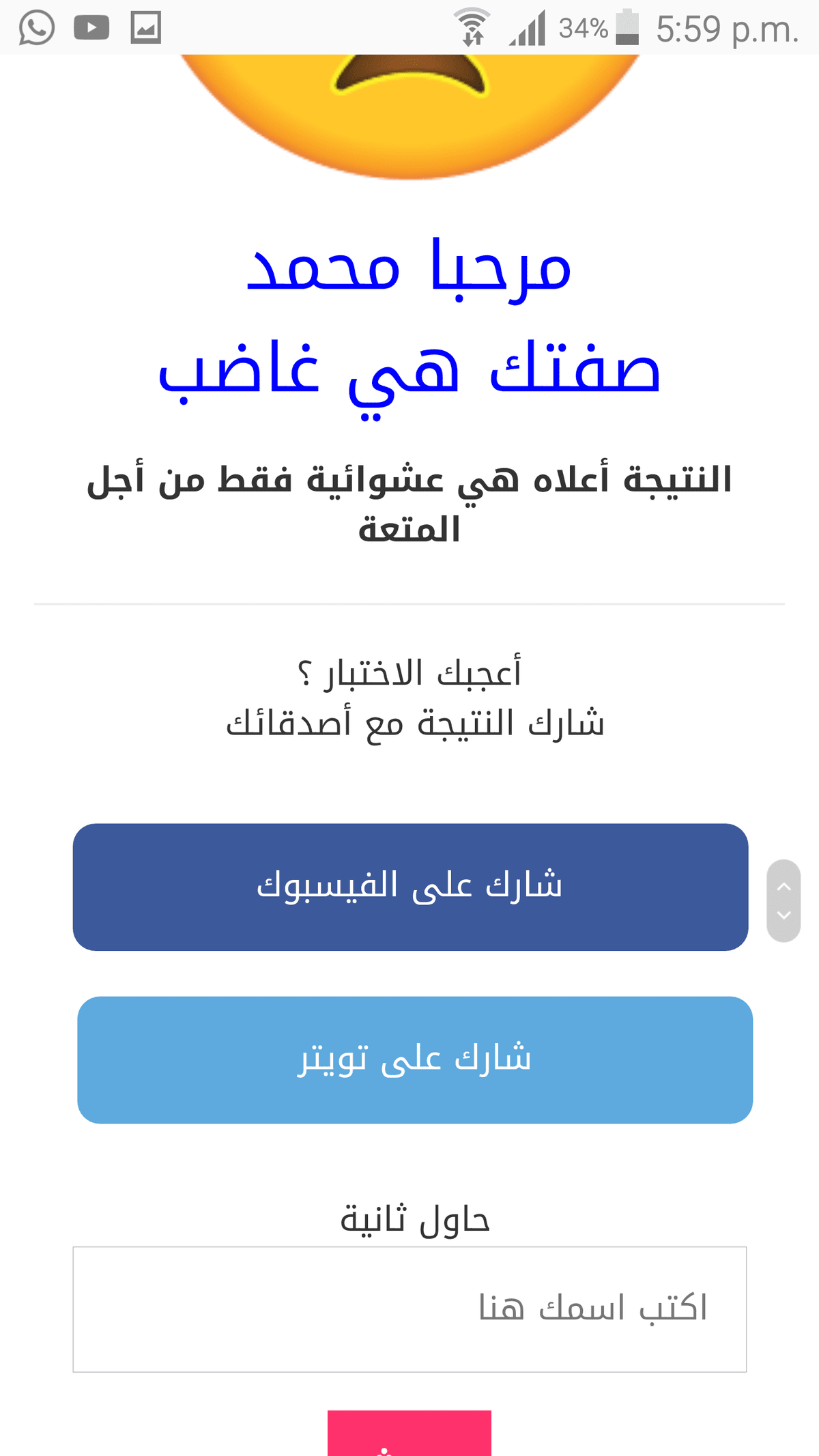Share the result on Twitter
819x1456 pixels.
415,1059
